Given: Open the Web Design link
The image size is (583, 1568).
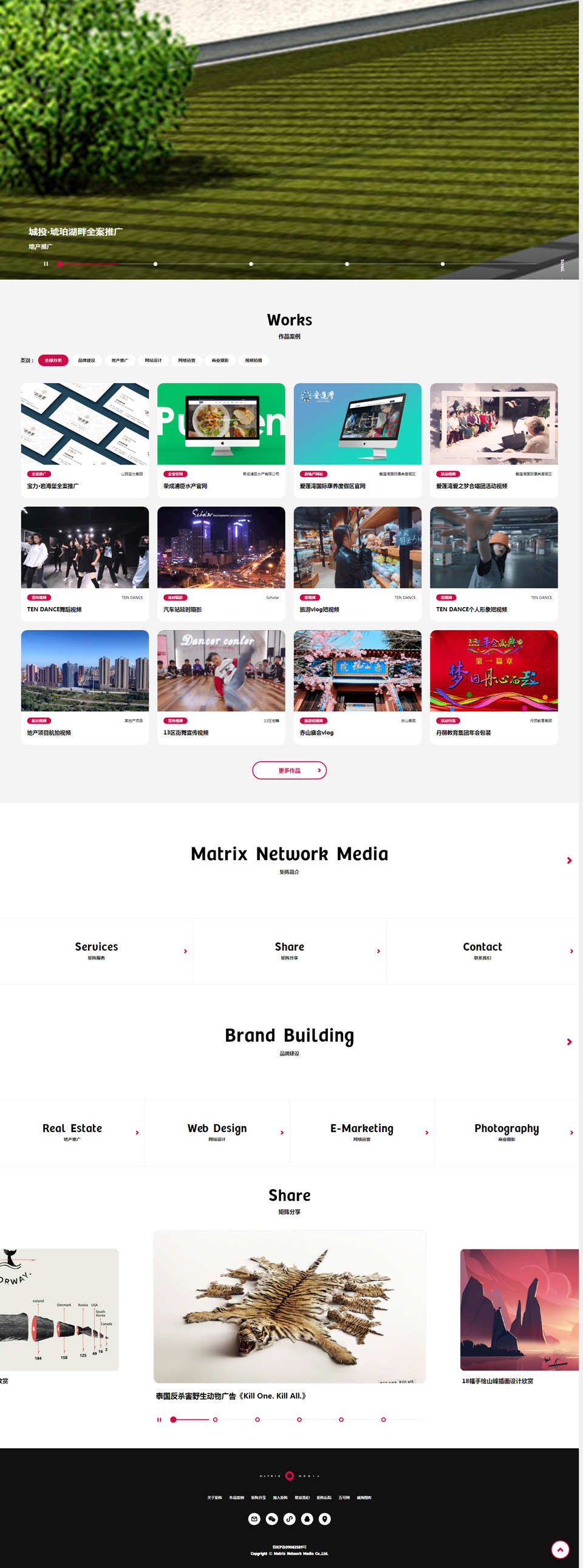Looking at the screenshot, I should pos(217,1132).
